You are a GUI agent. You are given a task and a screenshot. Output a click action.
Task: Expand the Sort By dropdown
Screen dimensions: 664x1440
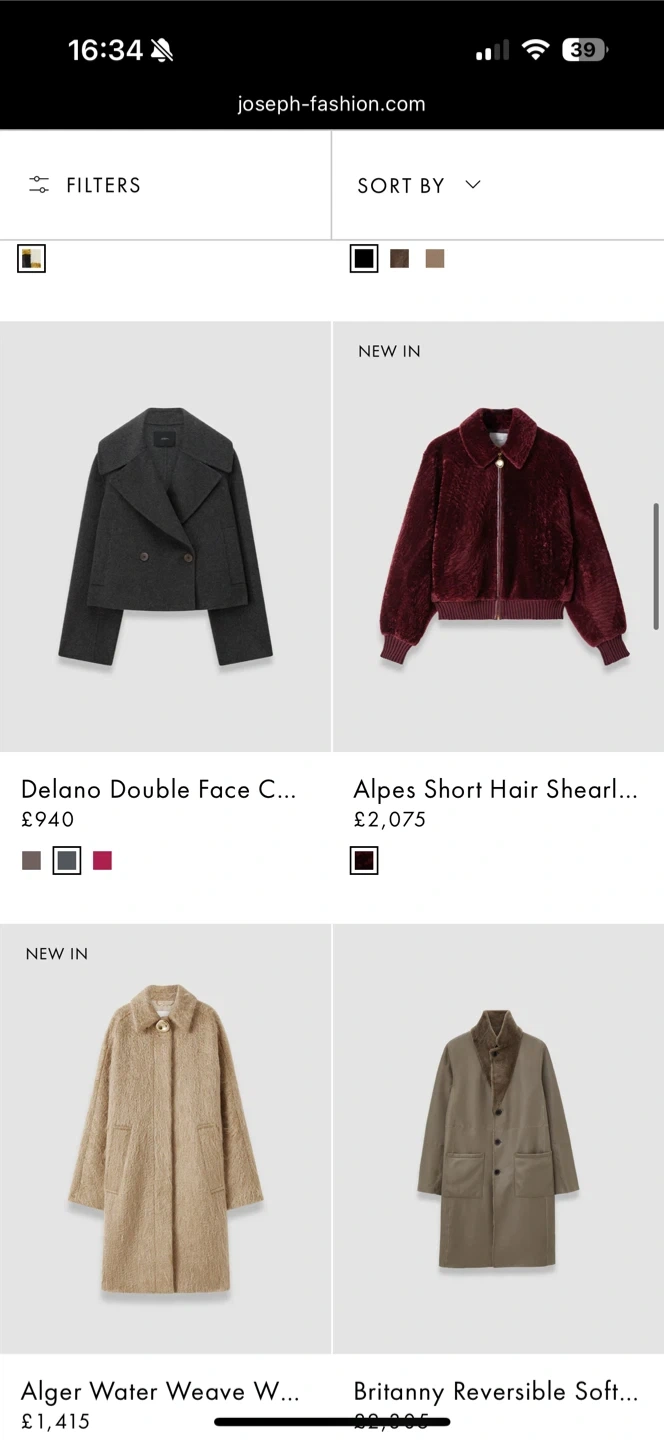tap(419, 185)
